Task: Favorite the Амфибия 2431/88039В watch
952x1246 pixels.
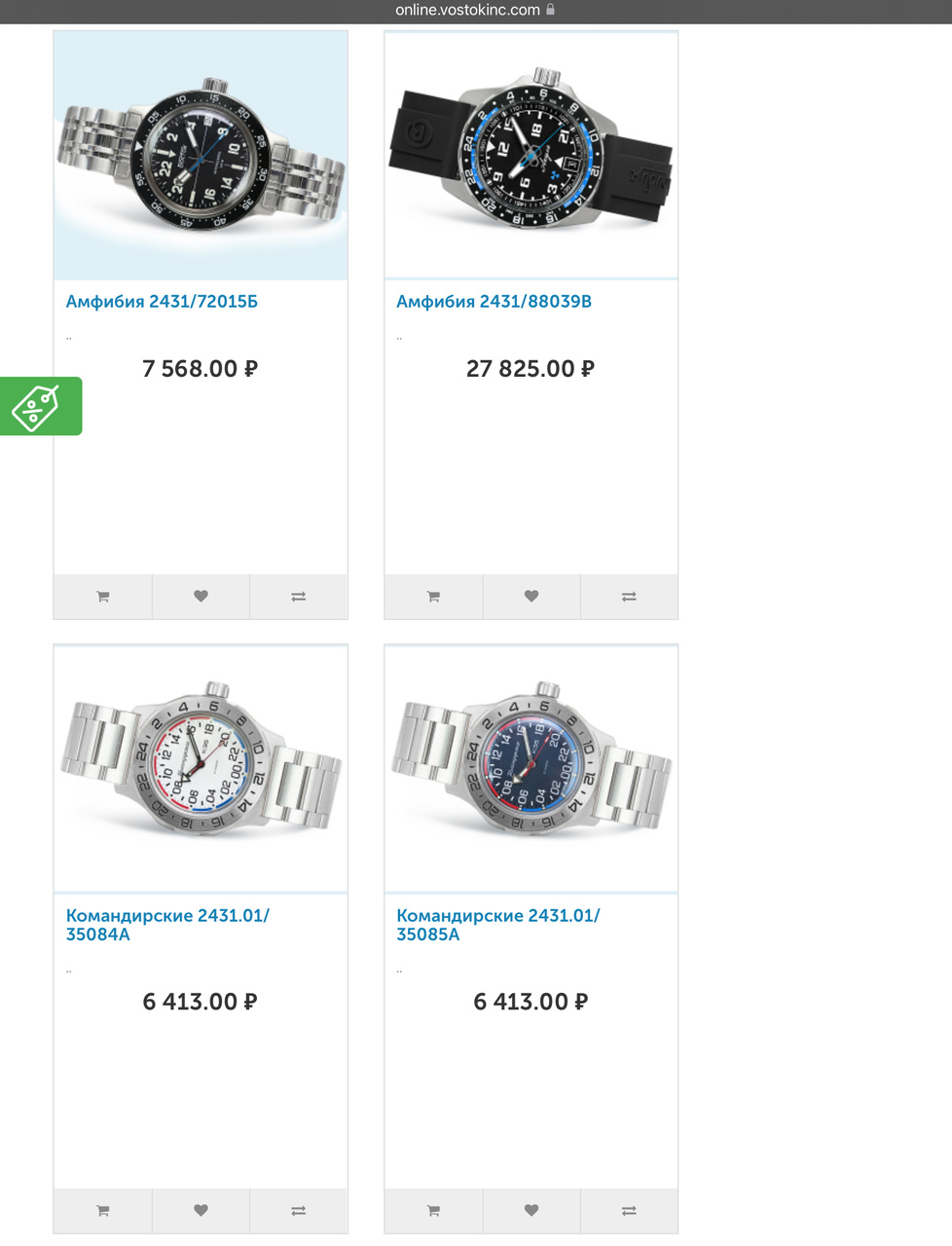Action: click(x=531, y=597)
